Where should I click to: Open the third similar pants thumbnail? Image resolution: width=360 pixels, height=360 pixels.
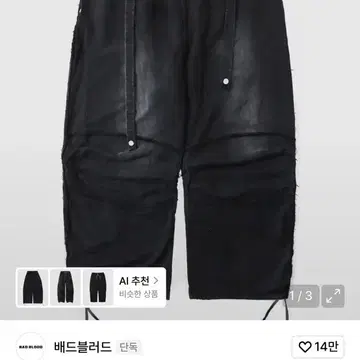pyautogui.click(x=98, y=287)
